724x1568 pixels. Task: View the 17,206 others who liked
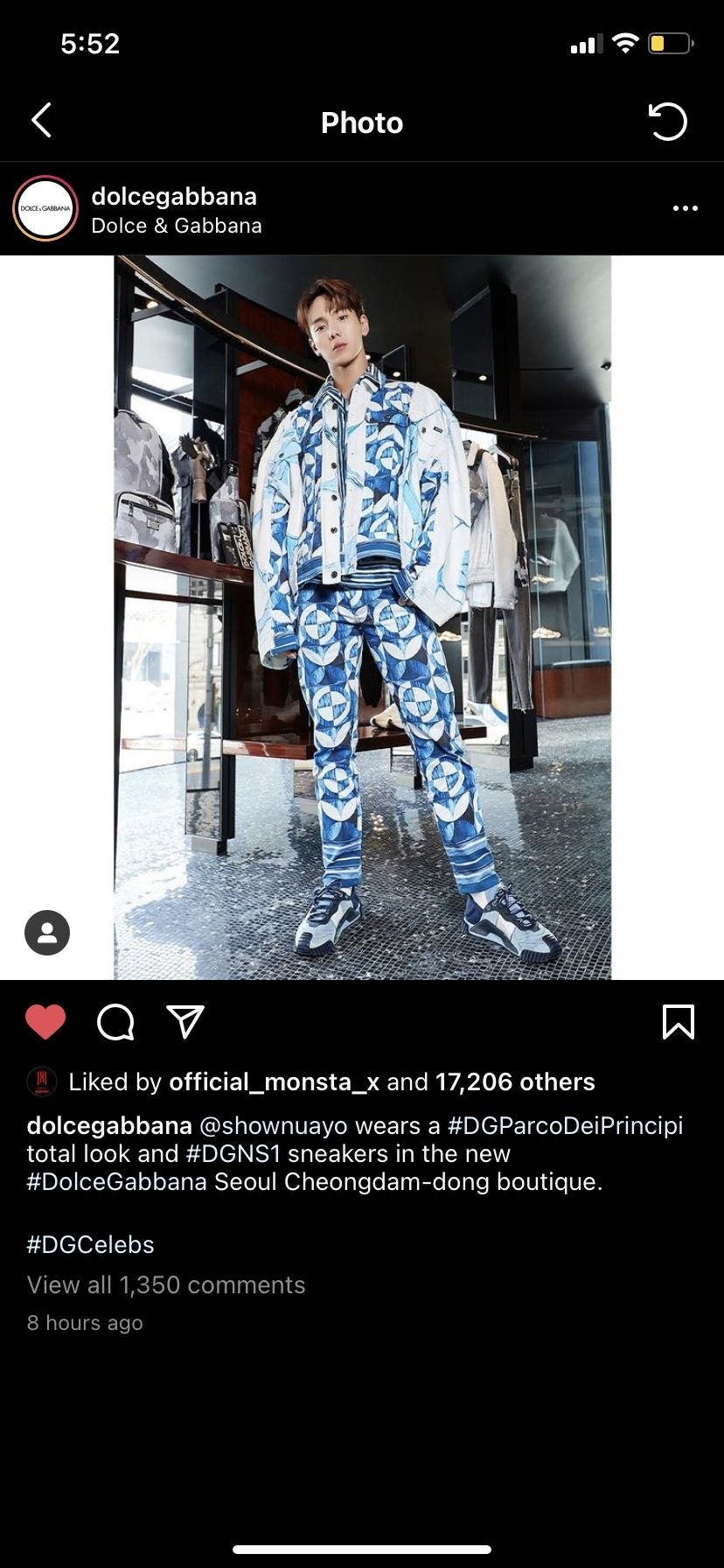(514, 1082)
